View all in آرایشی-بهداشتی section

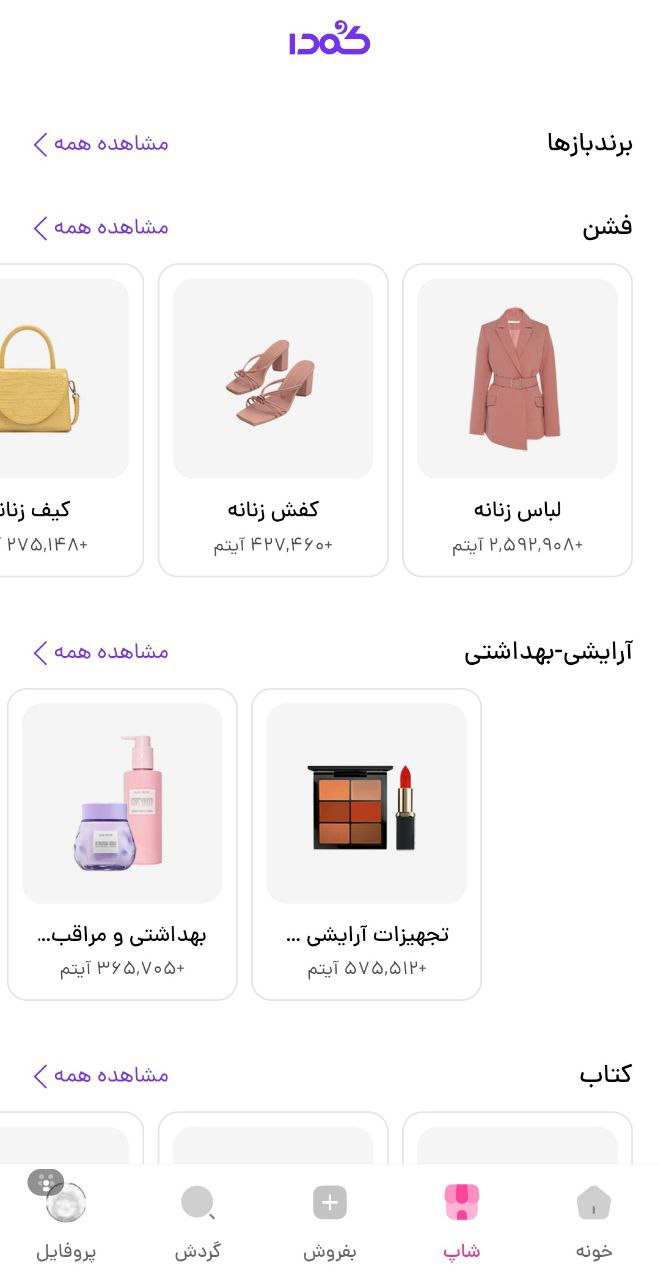(101, 652)
